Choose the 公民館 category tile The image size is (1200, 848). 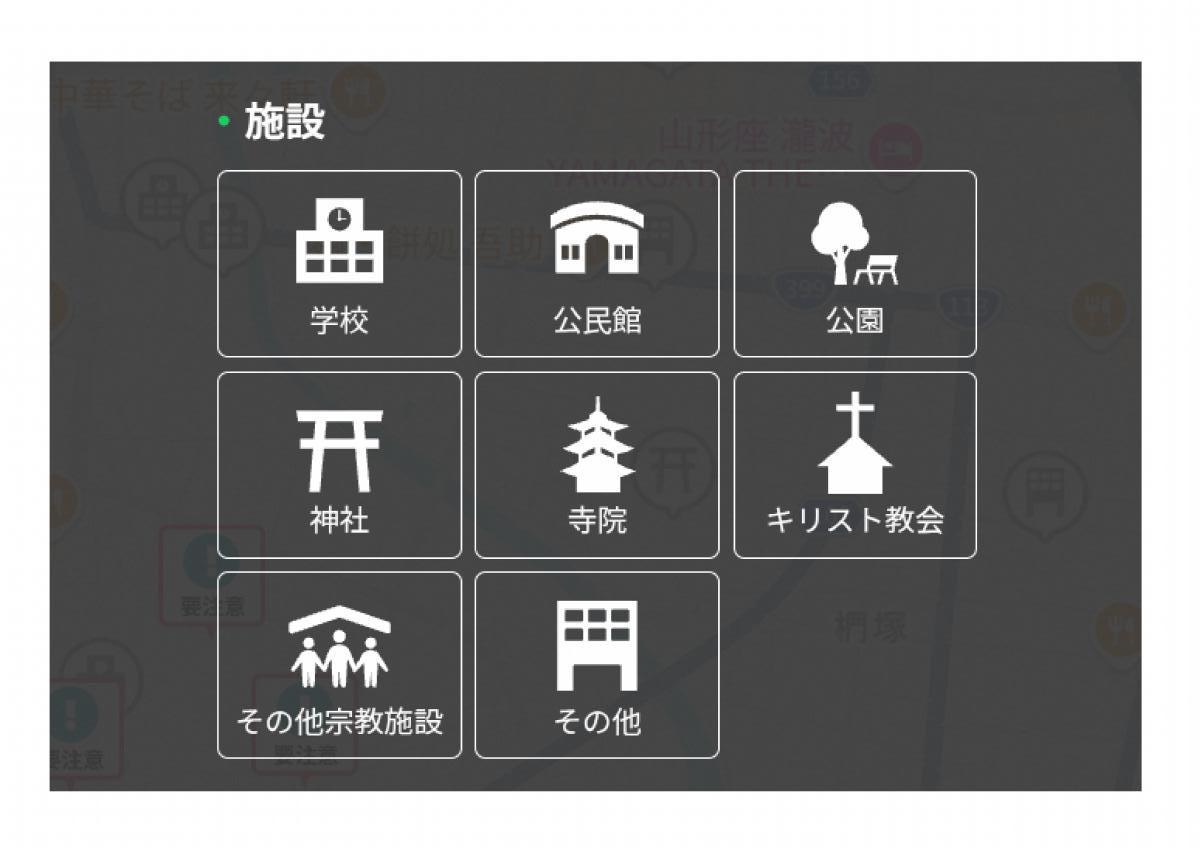596,264
